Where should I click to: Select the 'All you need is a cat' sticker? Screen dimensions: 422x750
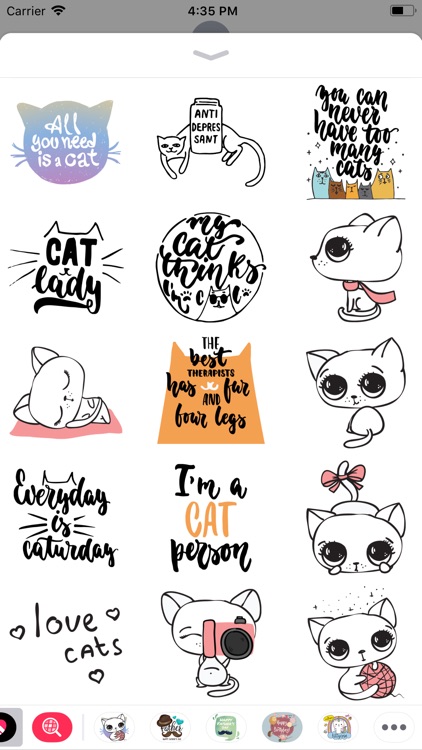tap(66, 142)
